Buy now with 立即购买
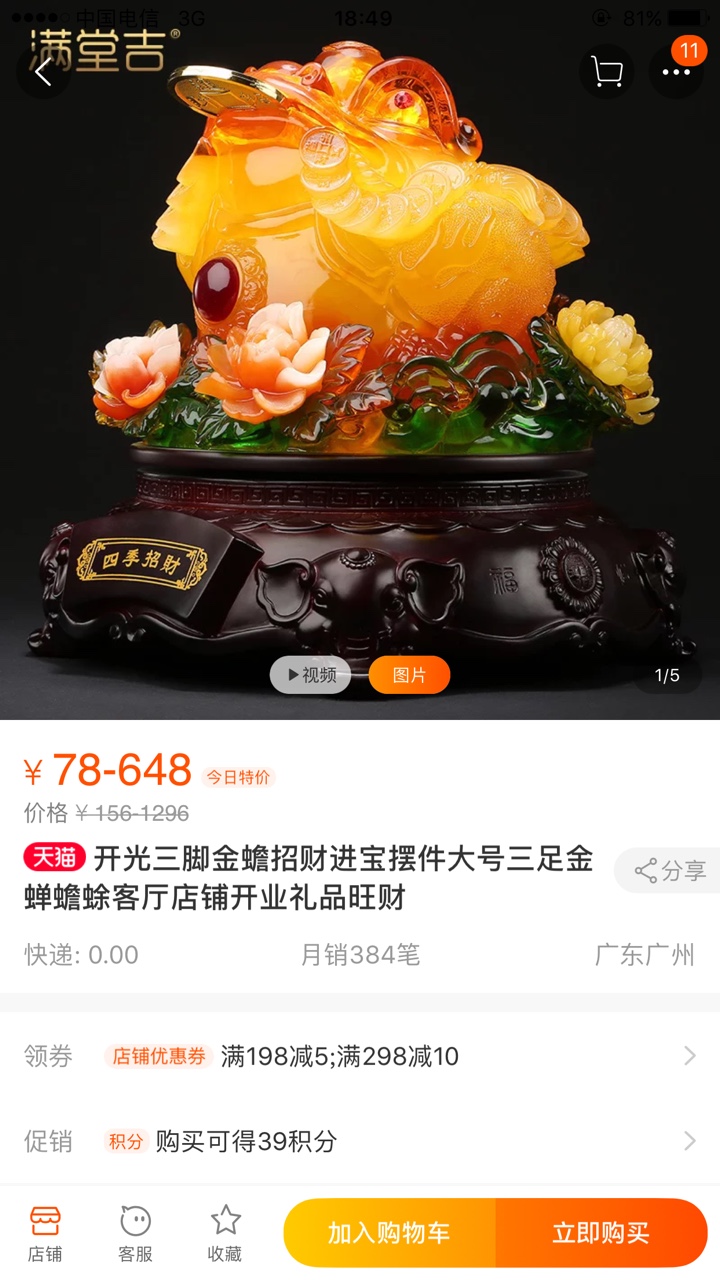This screenshot has height=1280, width=720. [x=602, y=1233]
